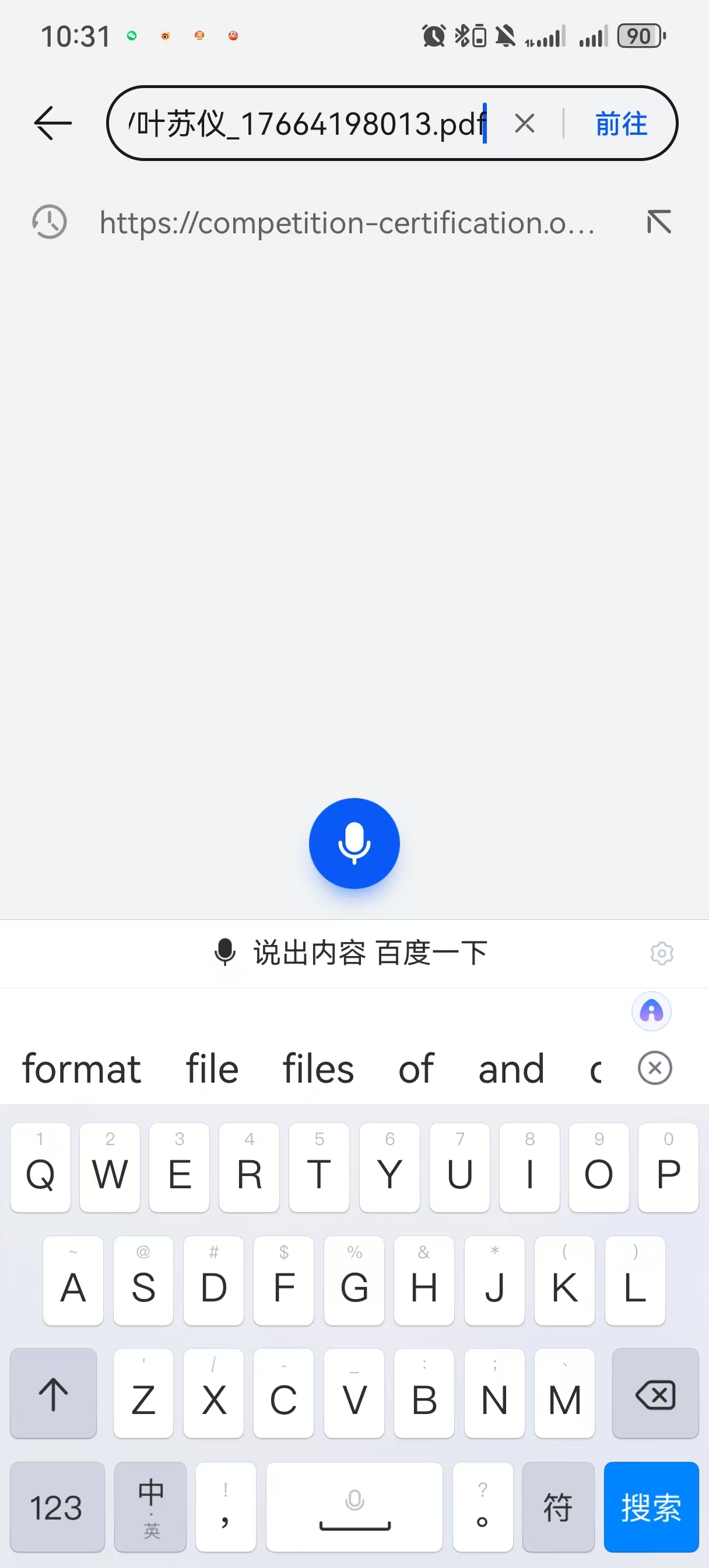Pick the "and" word suggestion
This screenshot has height=1568, width=709.
click(511, 1069)
